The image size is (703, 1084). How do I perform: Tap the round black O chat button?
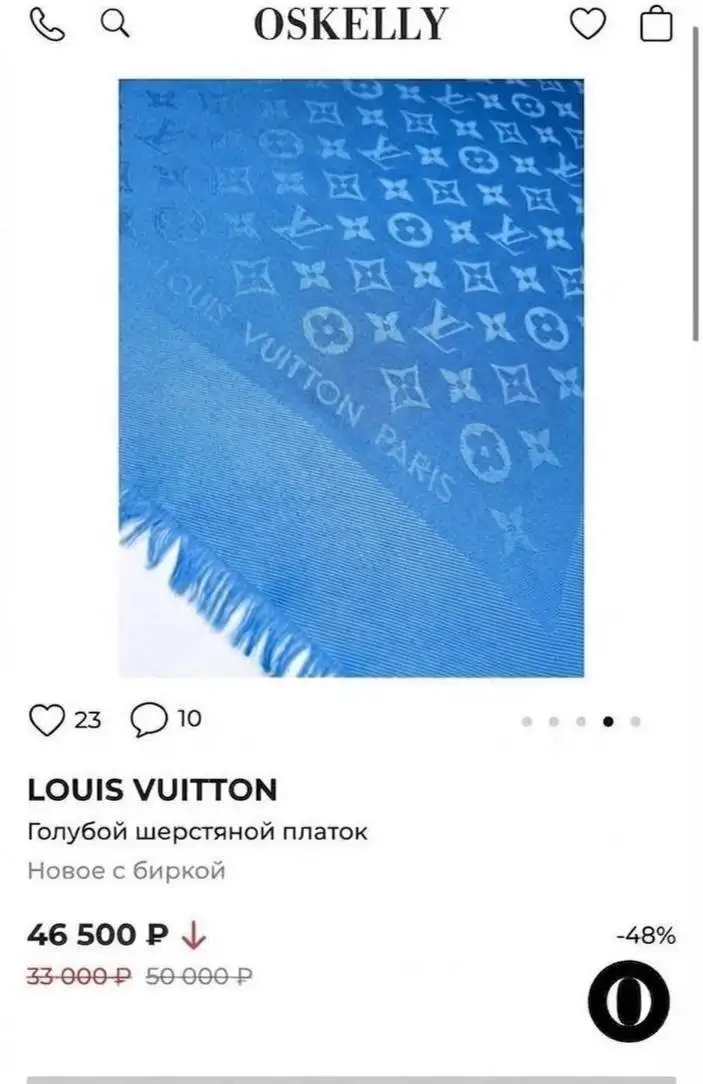[x=628, y=1001]
